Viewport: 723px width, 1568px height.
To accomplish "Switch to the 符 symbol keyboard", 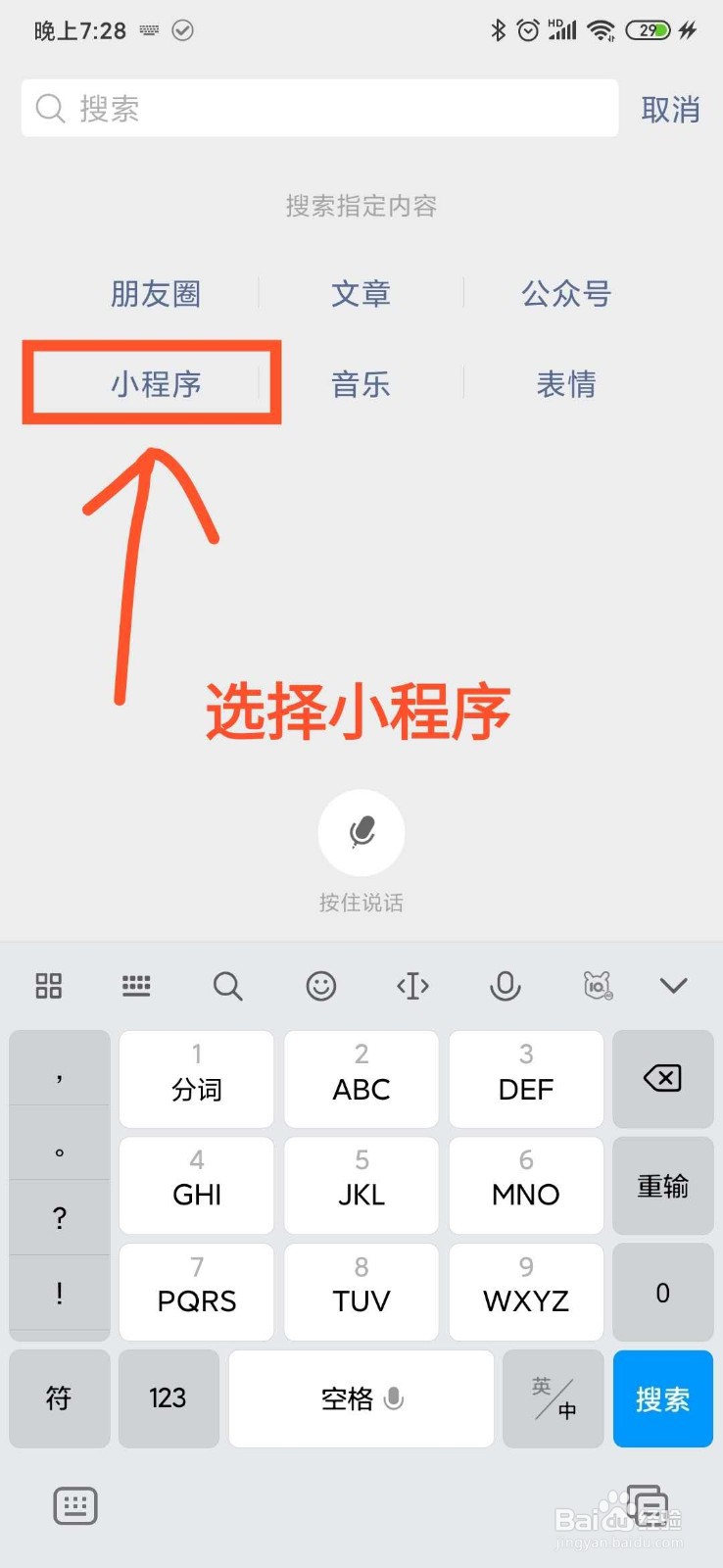I will [59, 1398].
